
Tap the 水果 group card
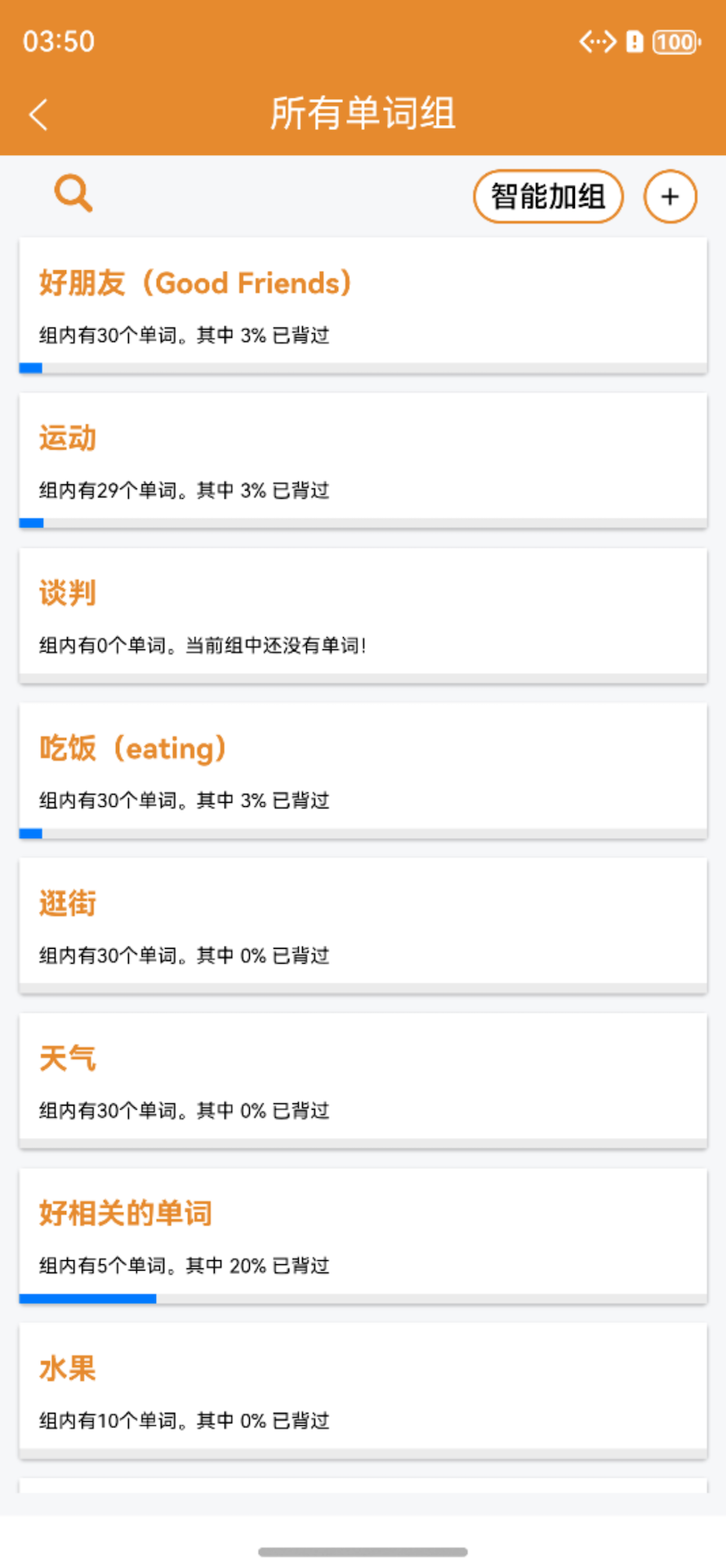[x=363, y=1388]
